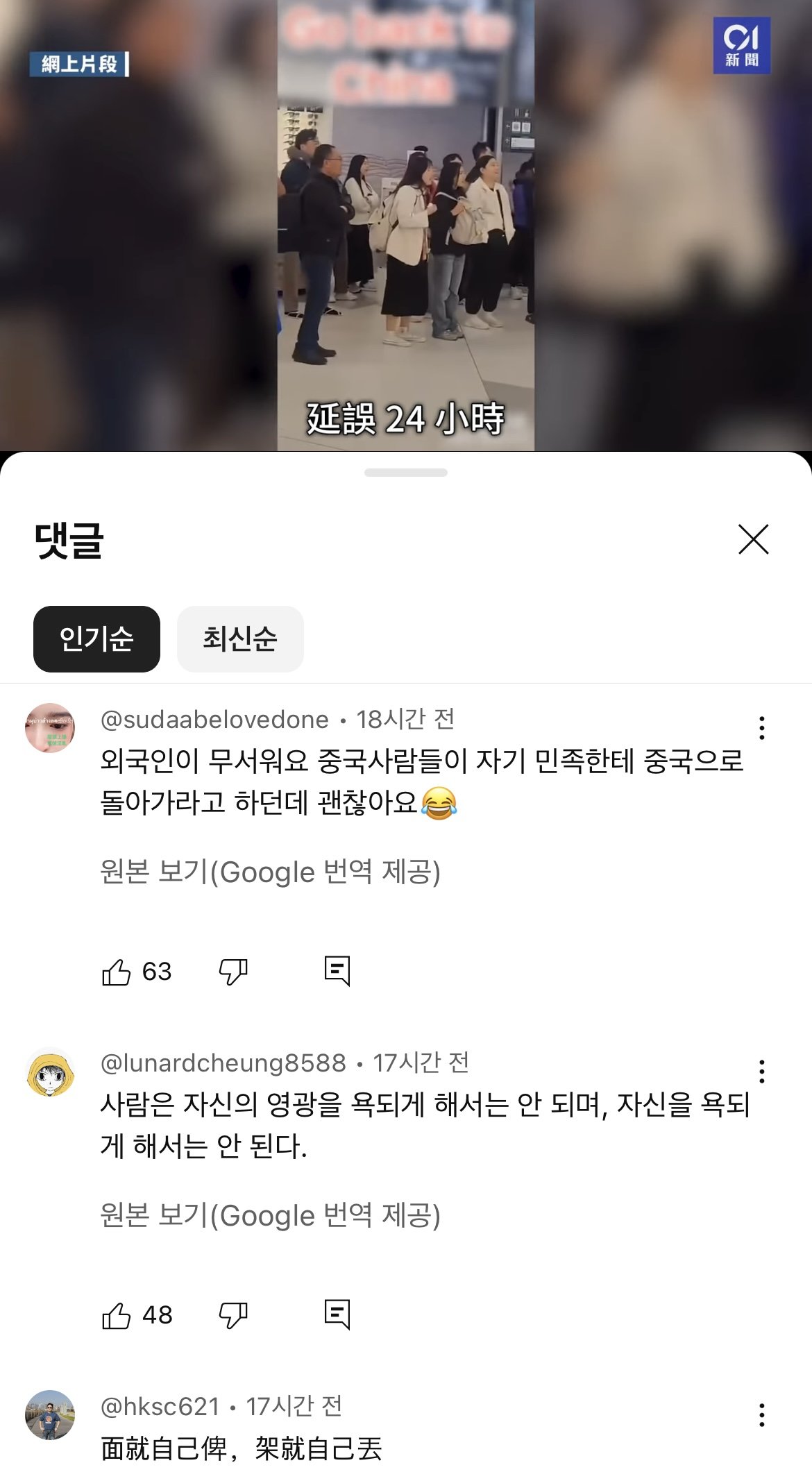Screen dimensions: 812x1472
Task: Open @sudaabelovedone's profile picture
Action: 50,728
